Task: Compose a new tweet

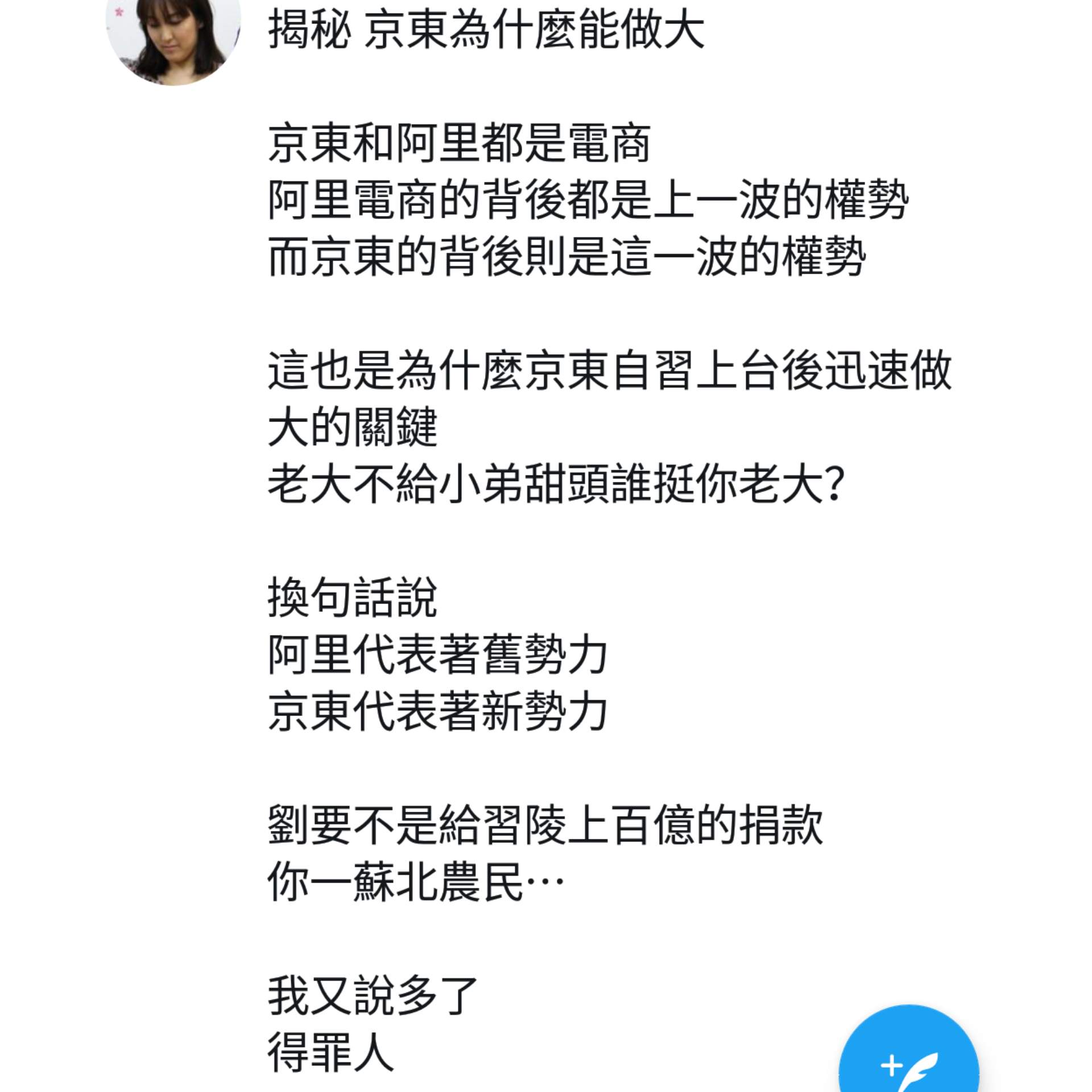Action: pos(908,1059)
